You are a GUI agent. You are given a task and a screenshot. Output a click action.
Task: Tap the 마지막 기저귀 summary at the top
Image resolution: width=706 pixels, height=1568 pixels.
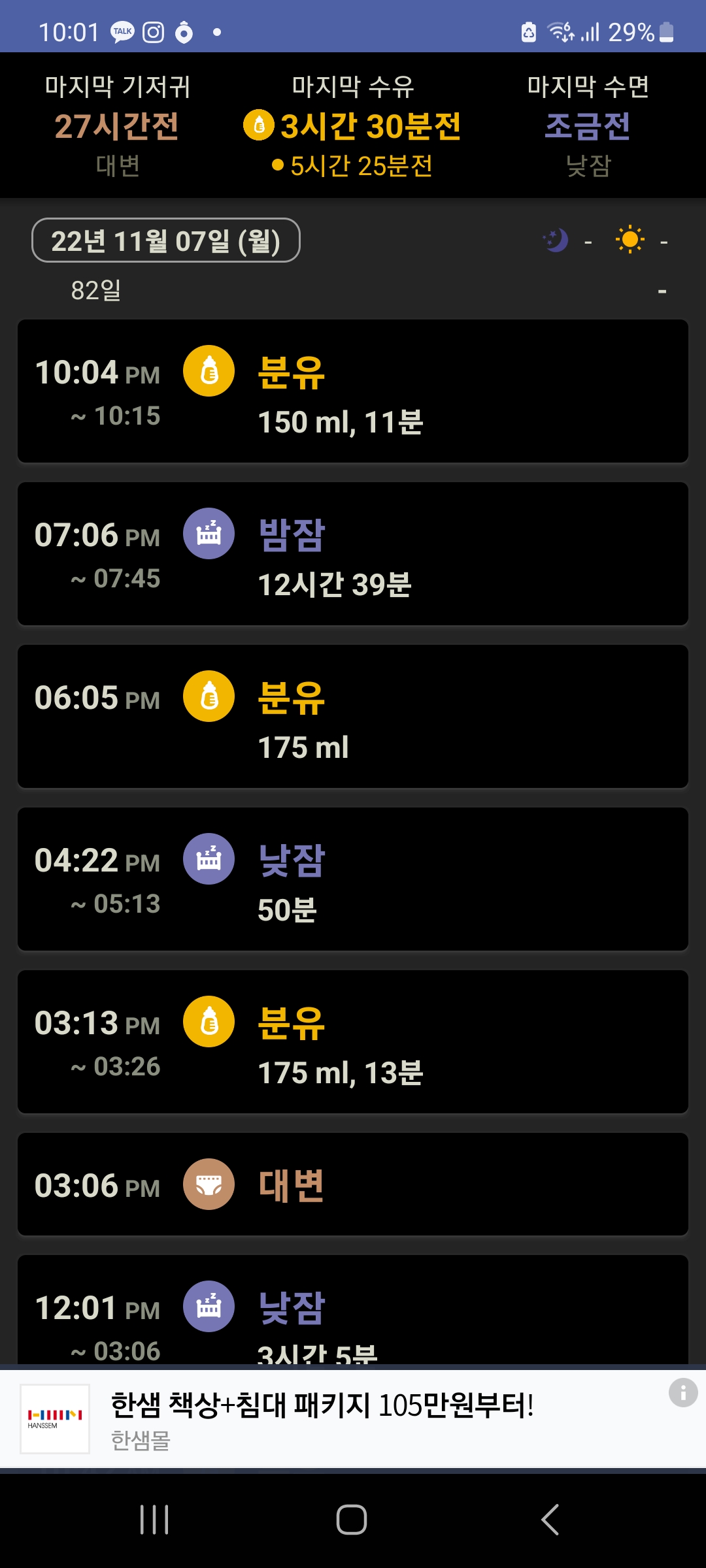[x=118, y=125]
